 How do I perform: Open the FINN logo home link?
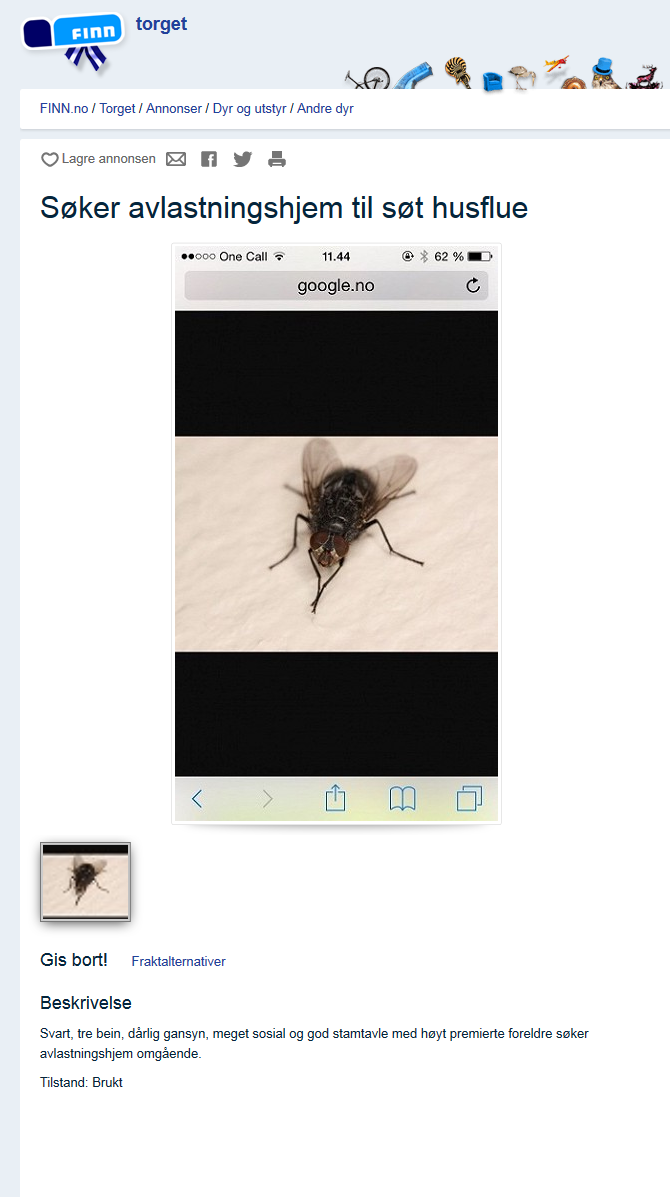click(73, 38)
